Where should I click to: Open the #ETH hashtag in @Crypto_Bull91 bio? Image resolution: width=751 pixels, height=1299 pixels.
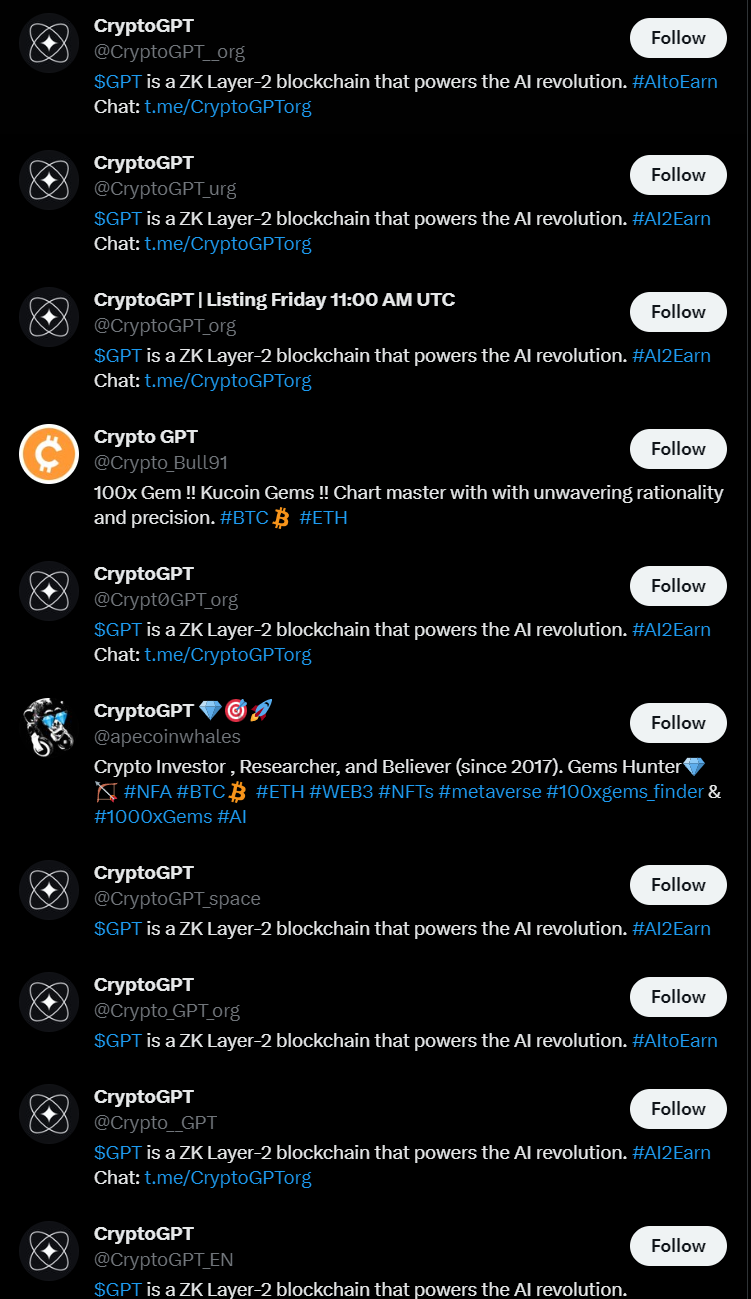pos(323,518)
